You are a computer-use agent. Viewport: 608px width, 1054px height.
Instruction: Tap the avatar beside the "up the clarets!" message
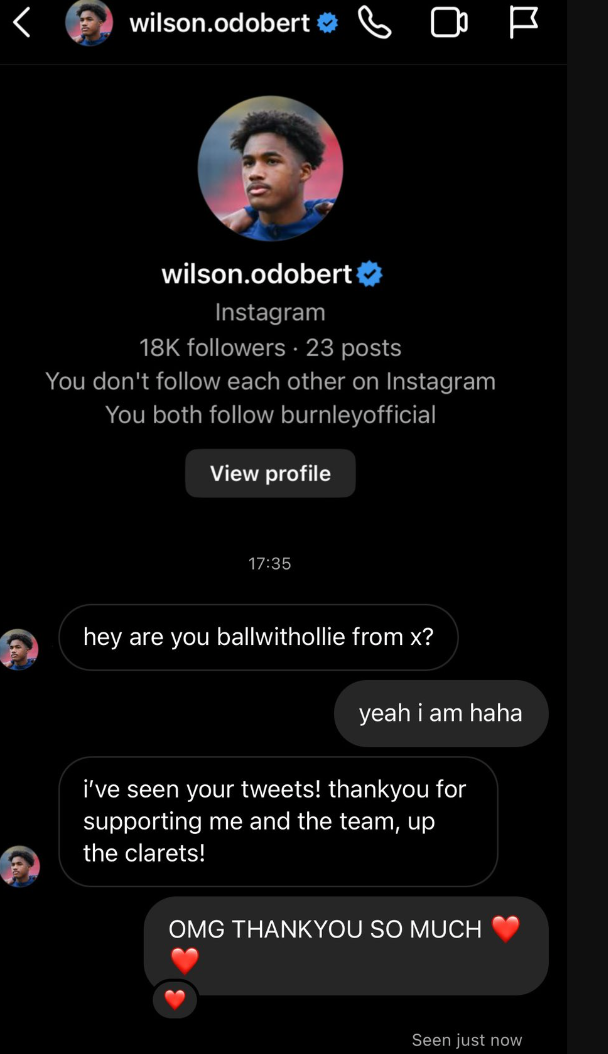pos(20,866)
